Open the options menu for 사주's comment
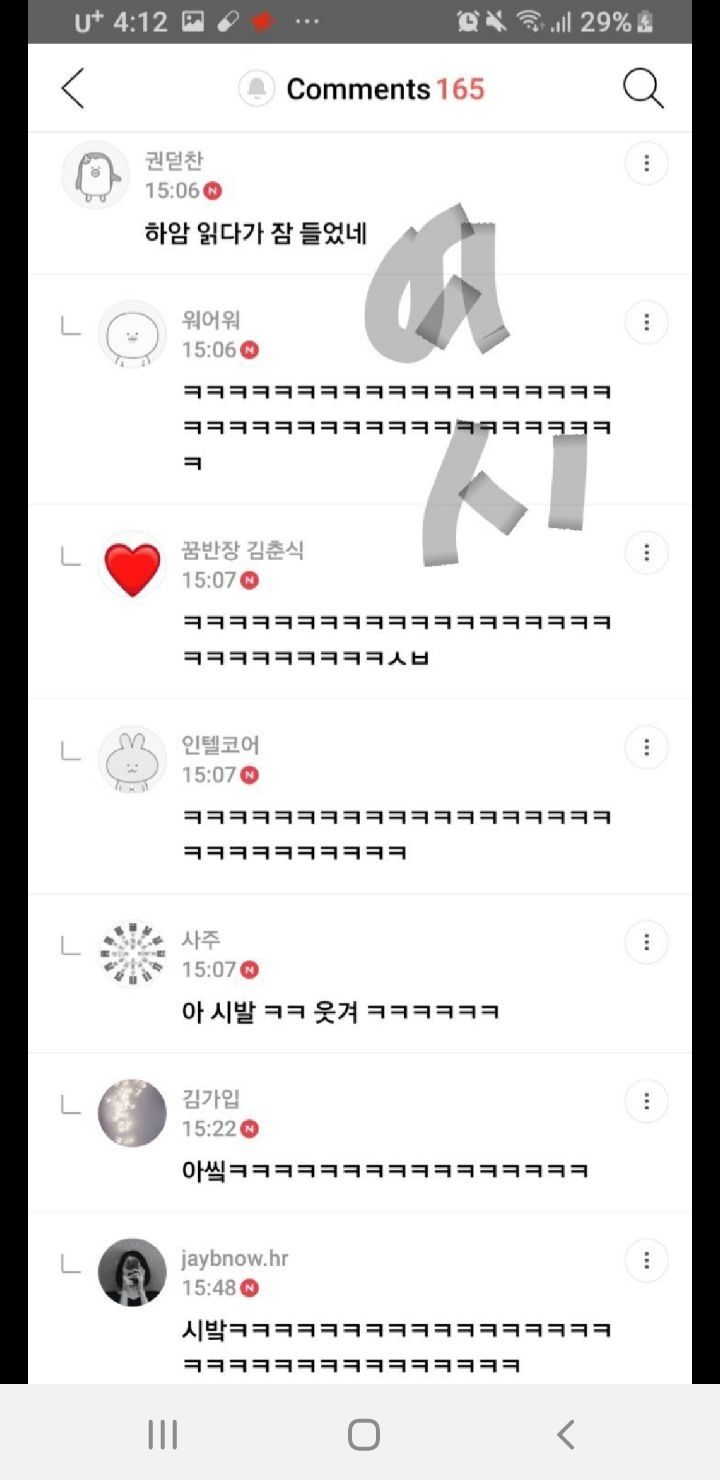 [646, 941]
